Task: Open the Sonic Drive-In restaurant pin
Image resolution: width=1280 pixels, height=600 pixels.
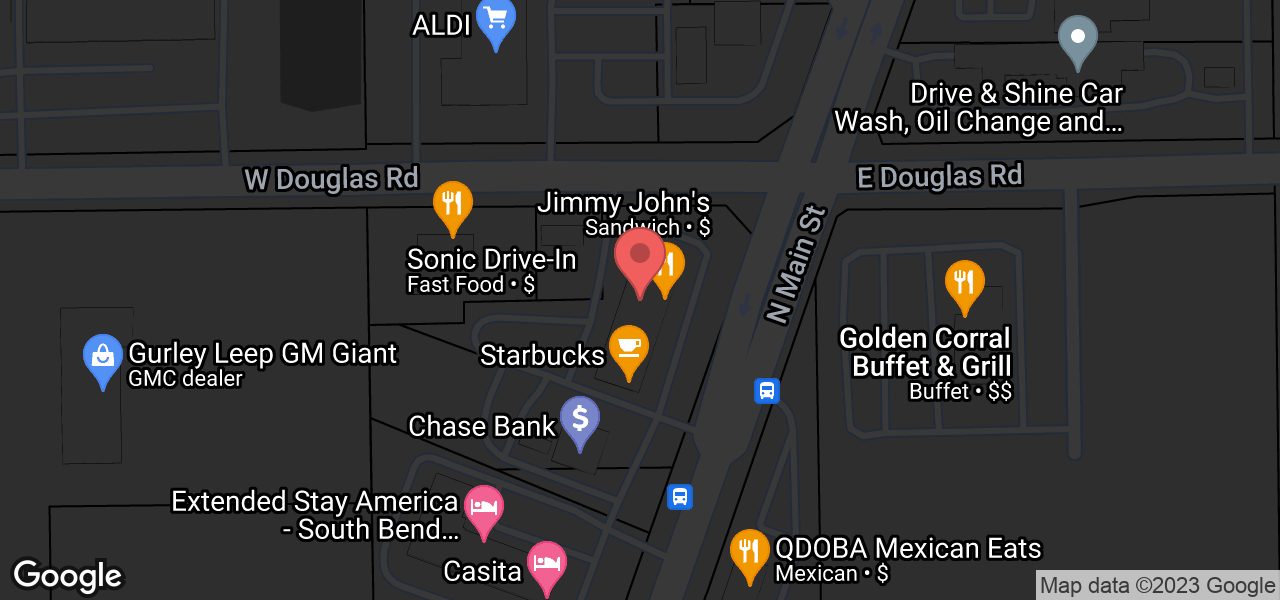Action: [x=453, y=203]
